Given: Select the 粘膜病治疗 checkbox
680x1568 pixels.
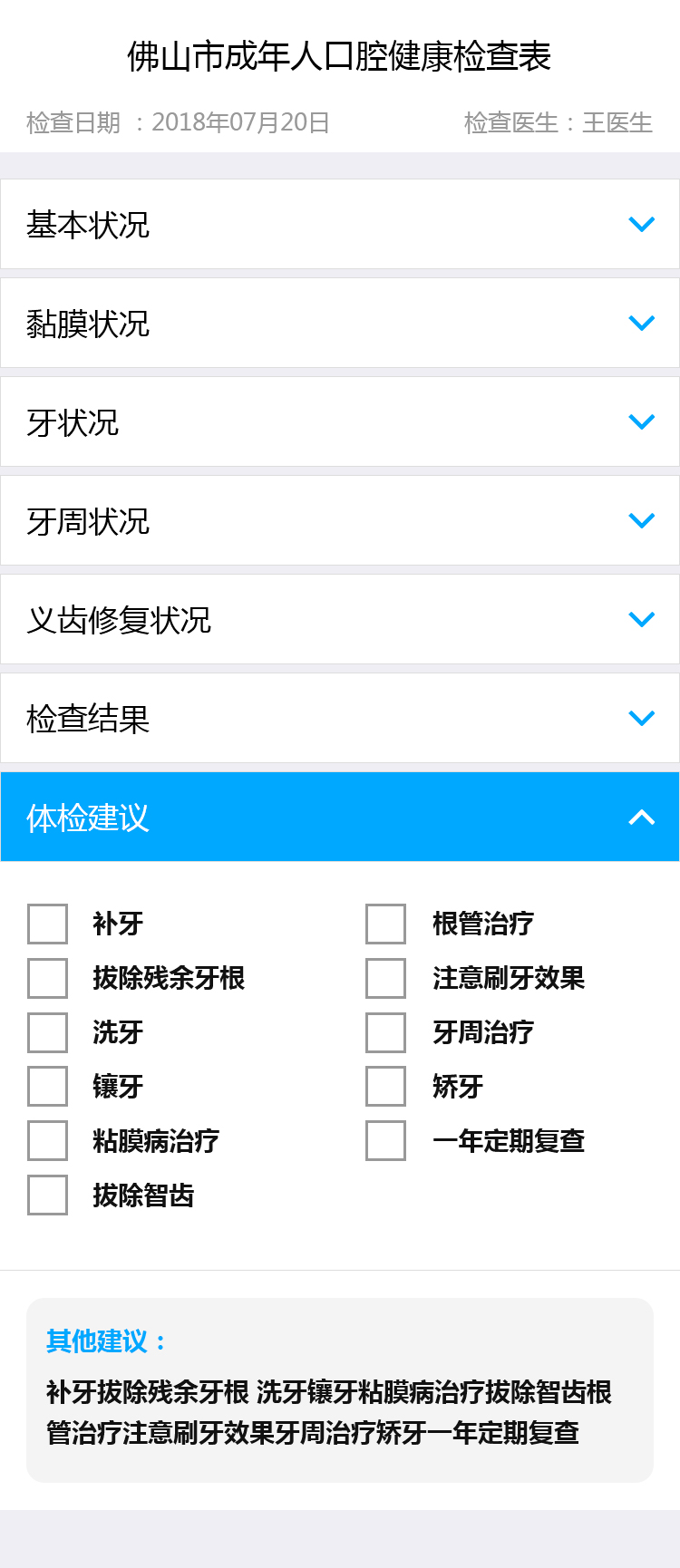Looking at the screenshot, I should click(47, 1141).
